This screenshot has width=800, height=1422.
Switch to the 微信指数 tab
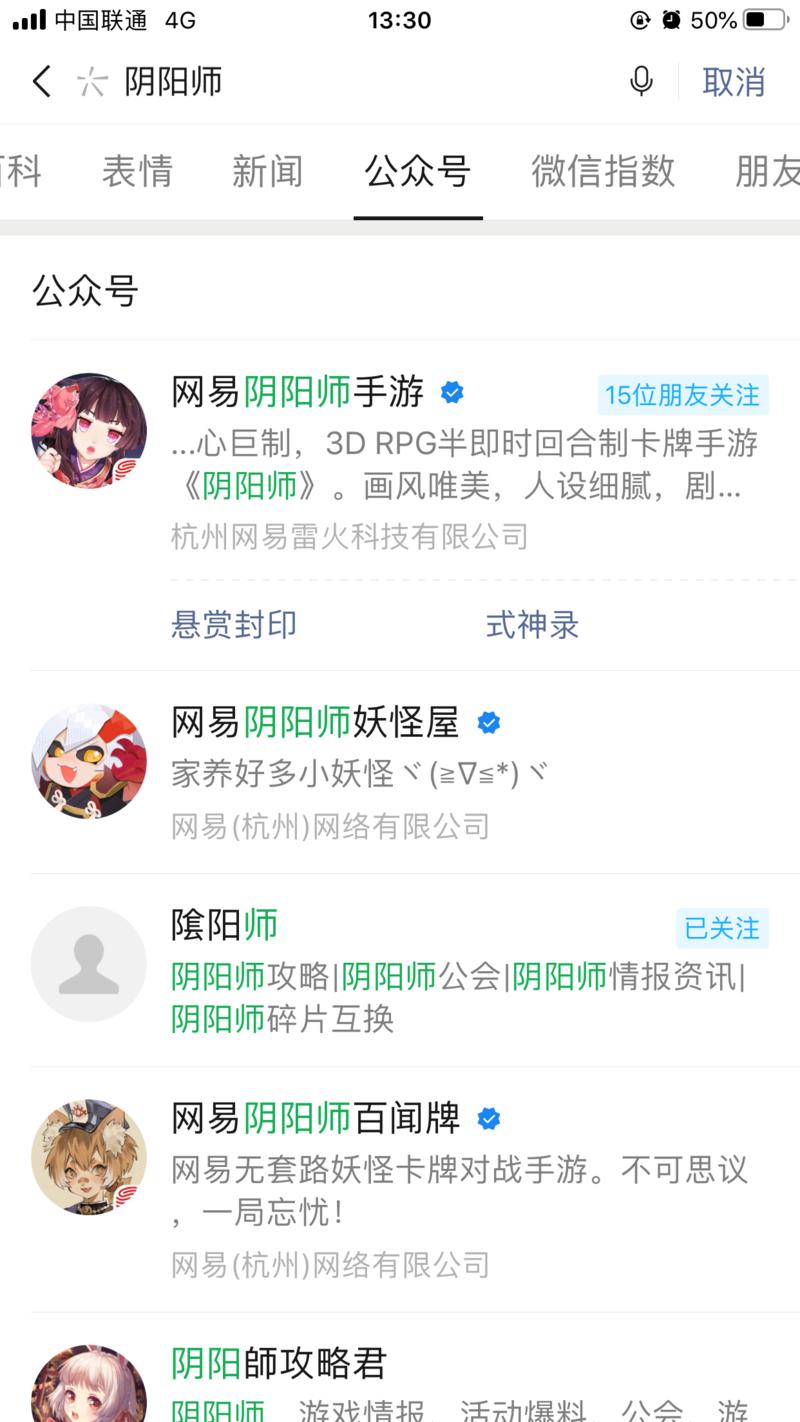[601, 171]
